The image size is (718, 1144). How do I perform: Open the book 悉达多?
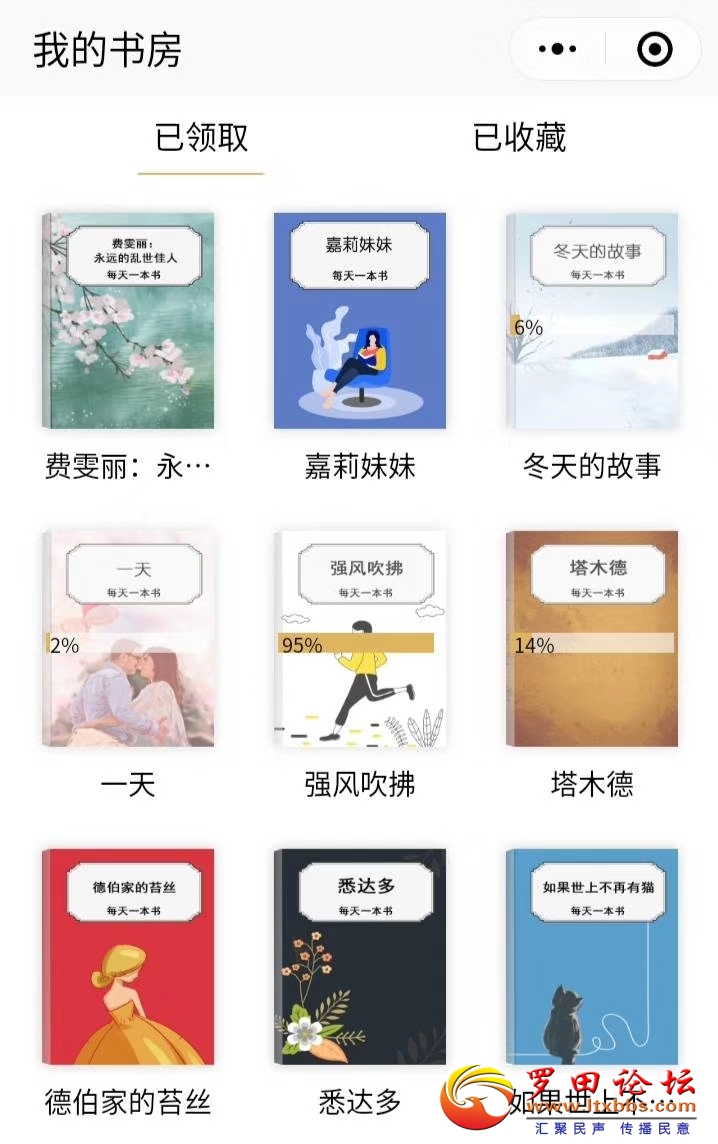click(360, 957)
